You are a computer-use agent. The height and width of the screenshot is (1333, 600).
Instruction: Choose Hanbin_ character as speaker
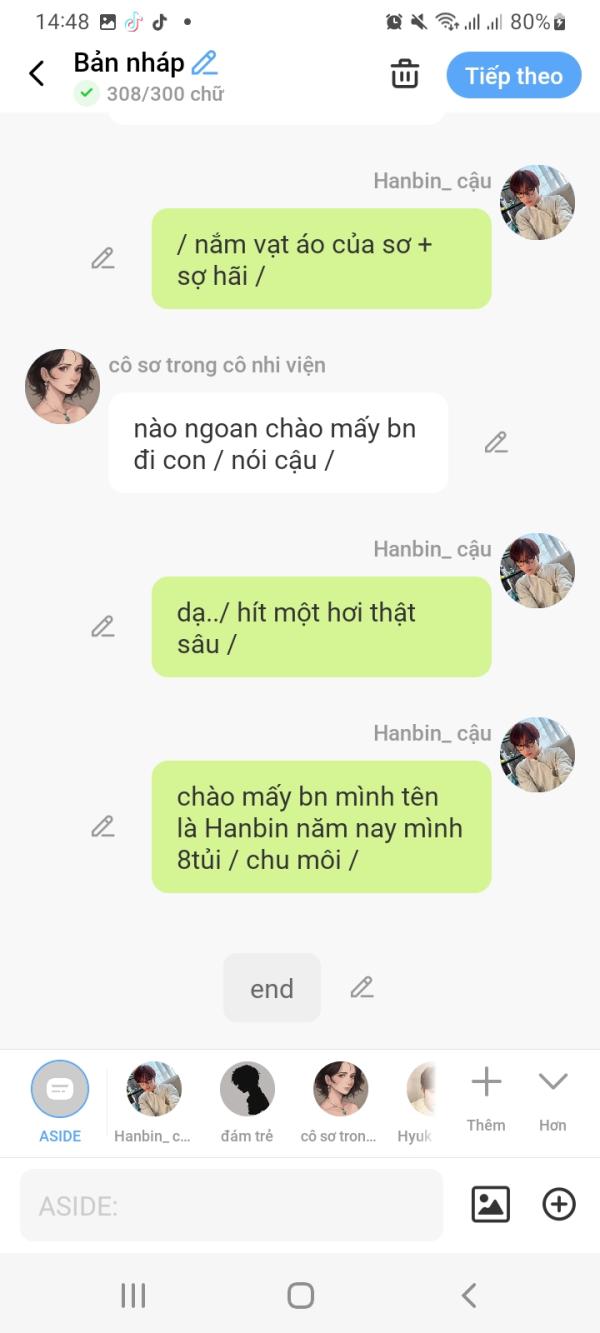[154, 1090]
